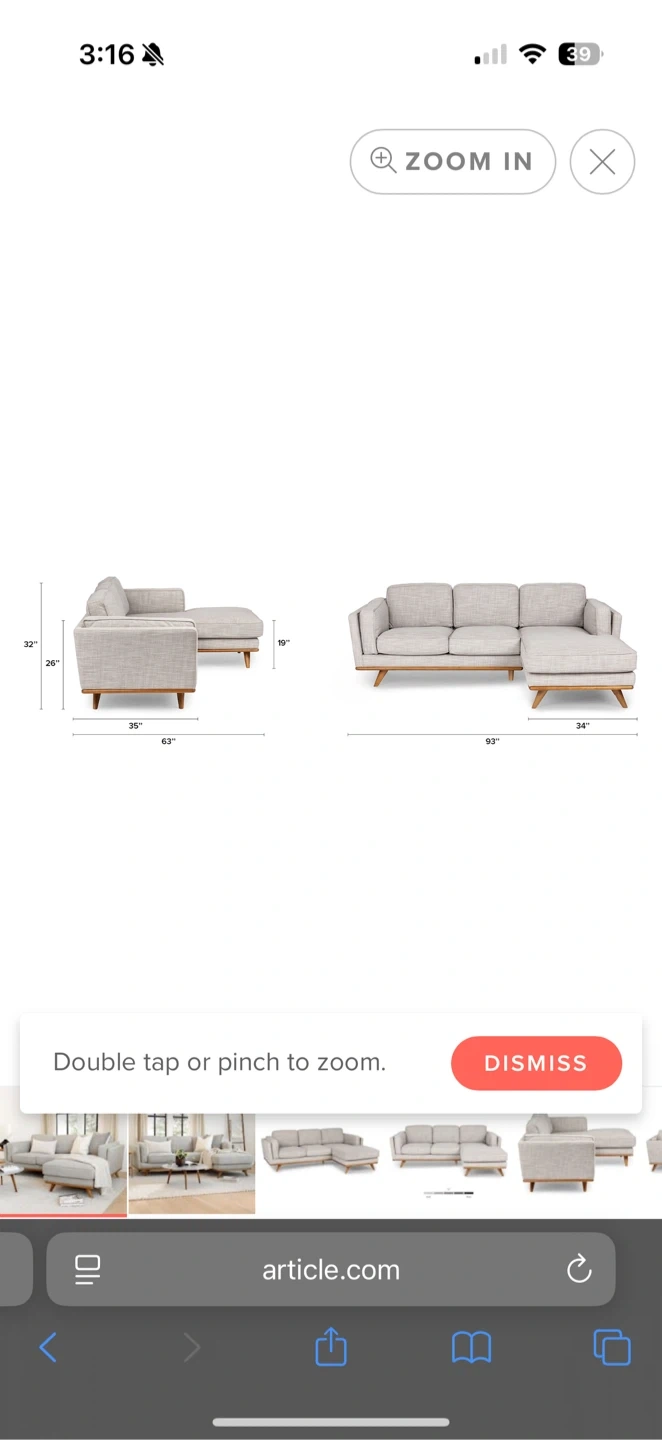The image size is (662, 1440).
Task: Select the front view thumbnail with color bar
Action: click(449, 1163)
